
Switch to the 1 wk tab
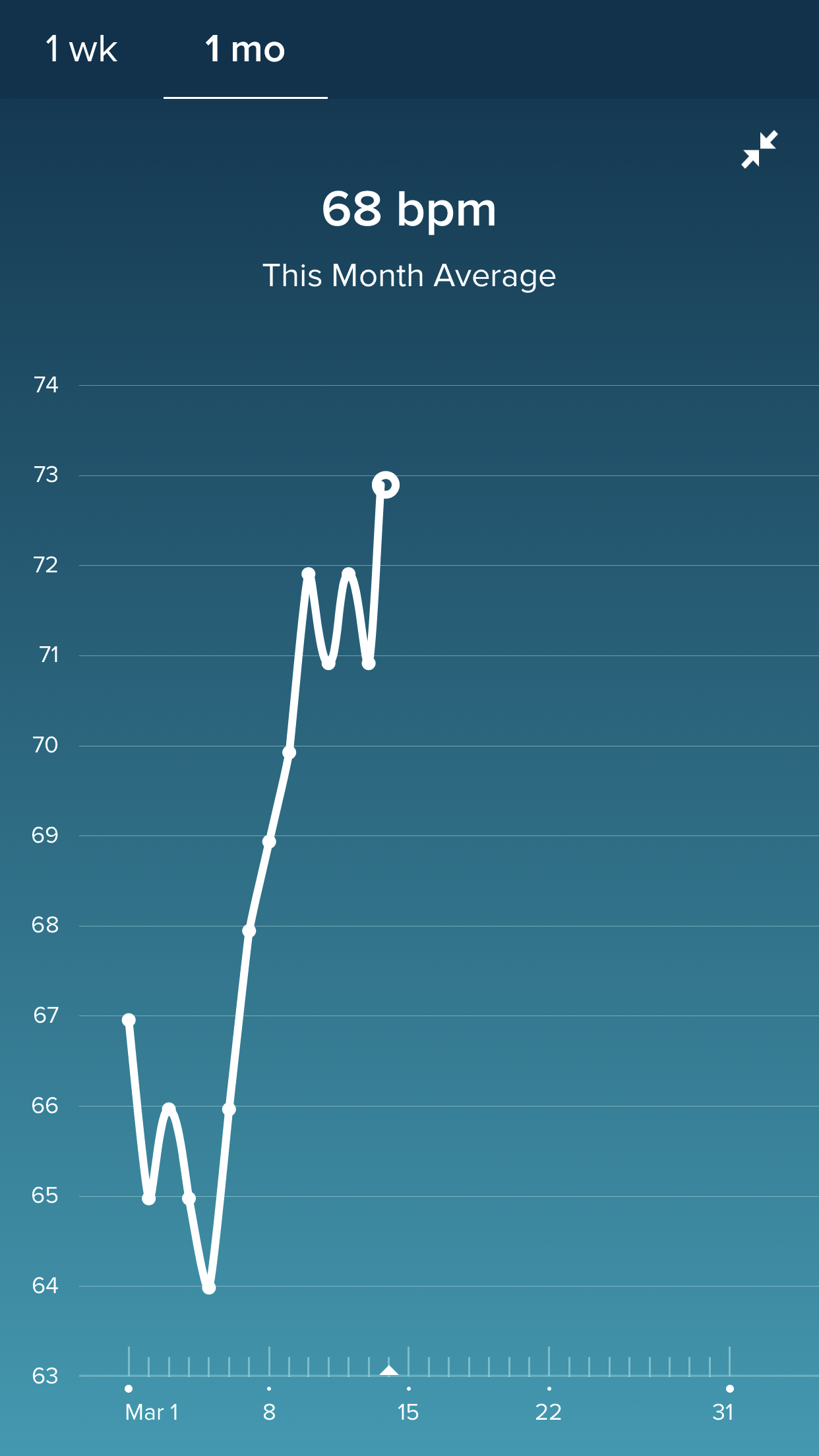pos(81,50)
